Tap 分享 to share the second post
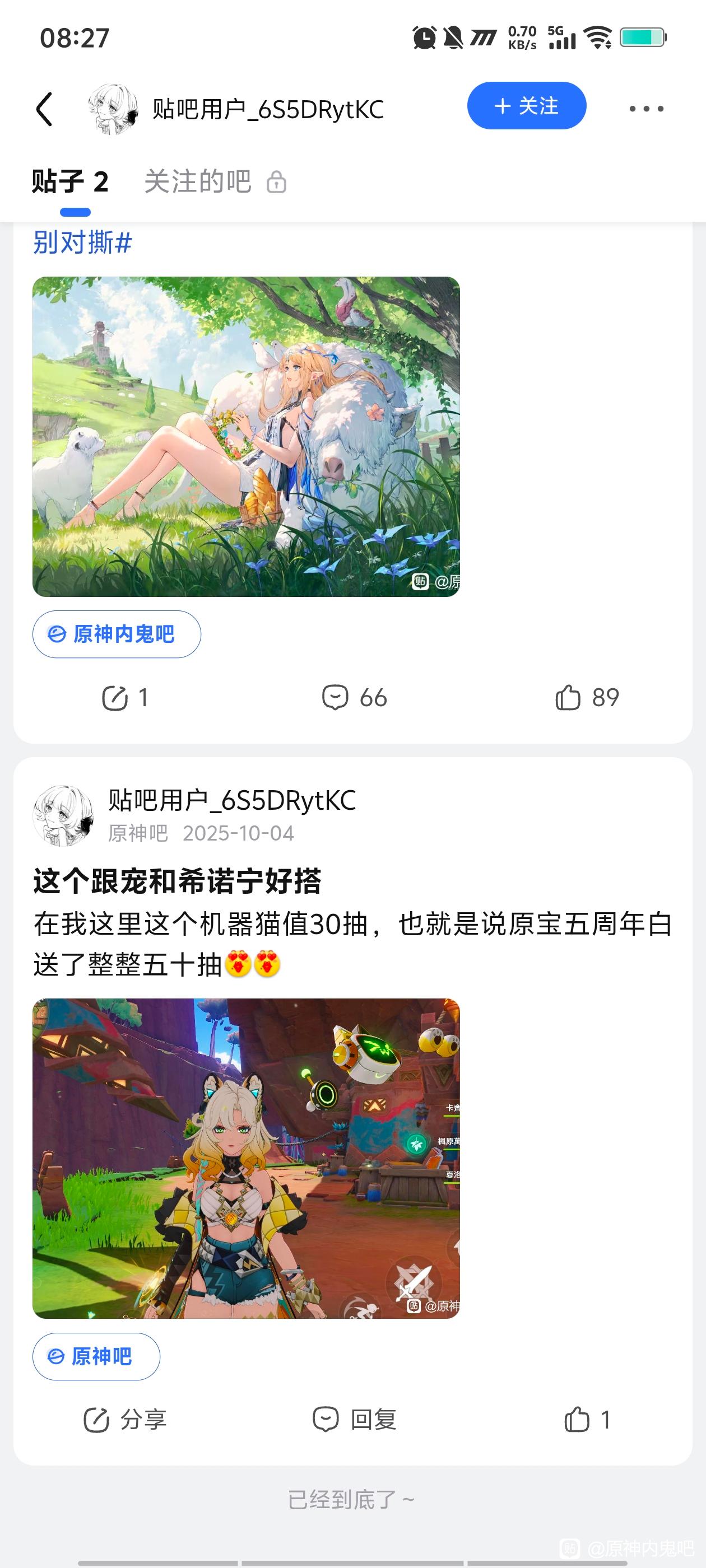This screenshot has height=1568, width=706. point(125,1420)
